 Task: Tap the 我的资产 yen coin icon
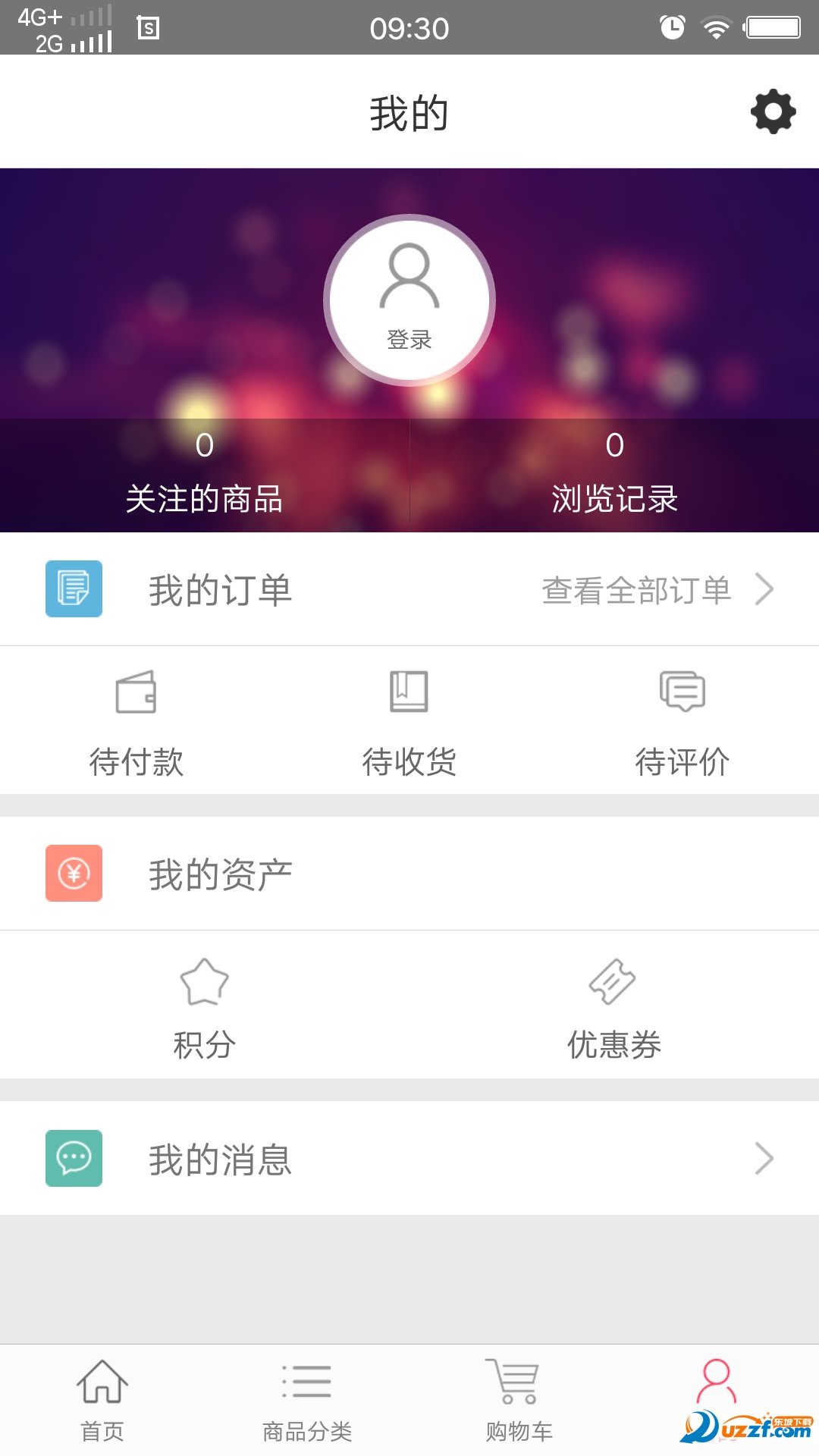click(x=73, y=874)
